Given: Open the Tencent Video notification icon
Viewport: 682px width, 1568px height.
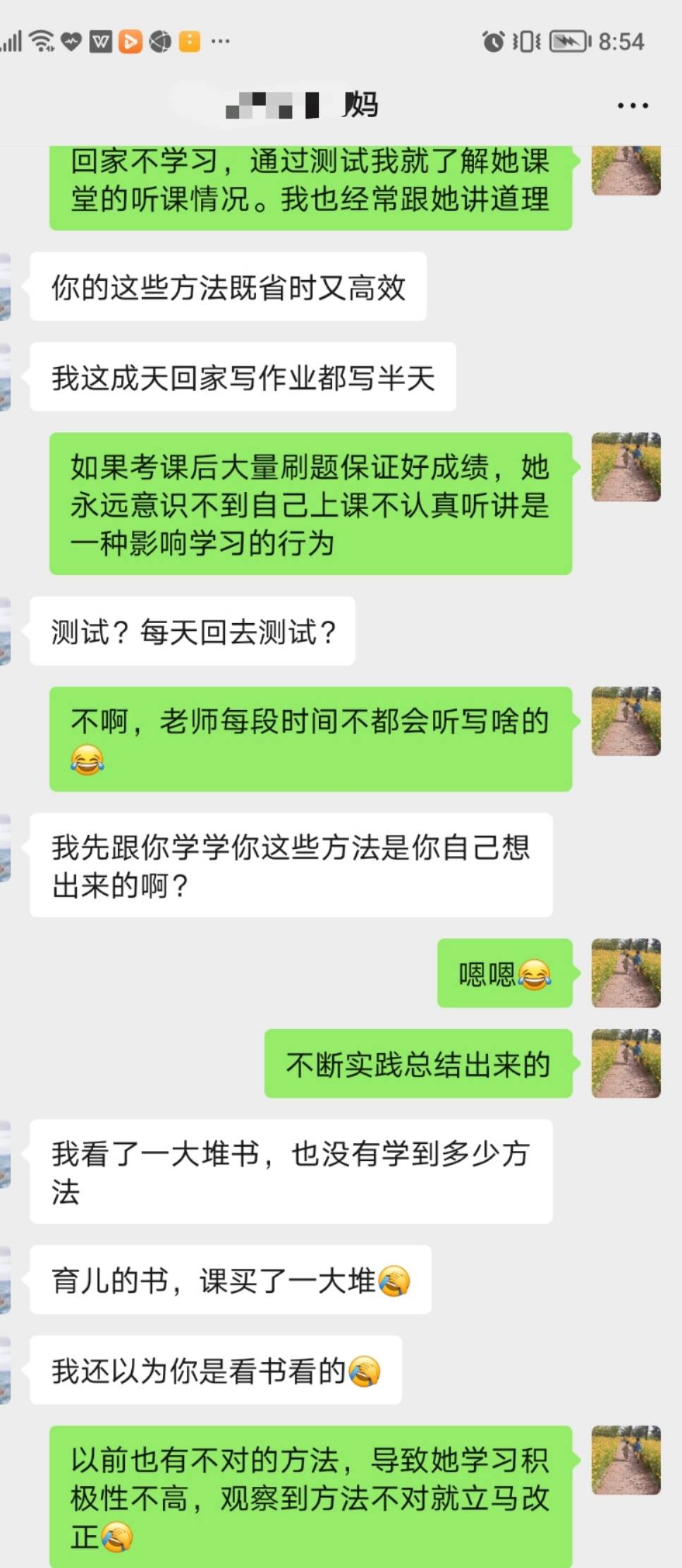Looking at the screenshot, I should pyautogui.click(x=130, y=41).
